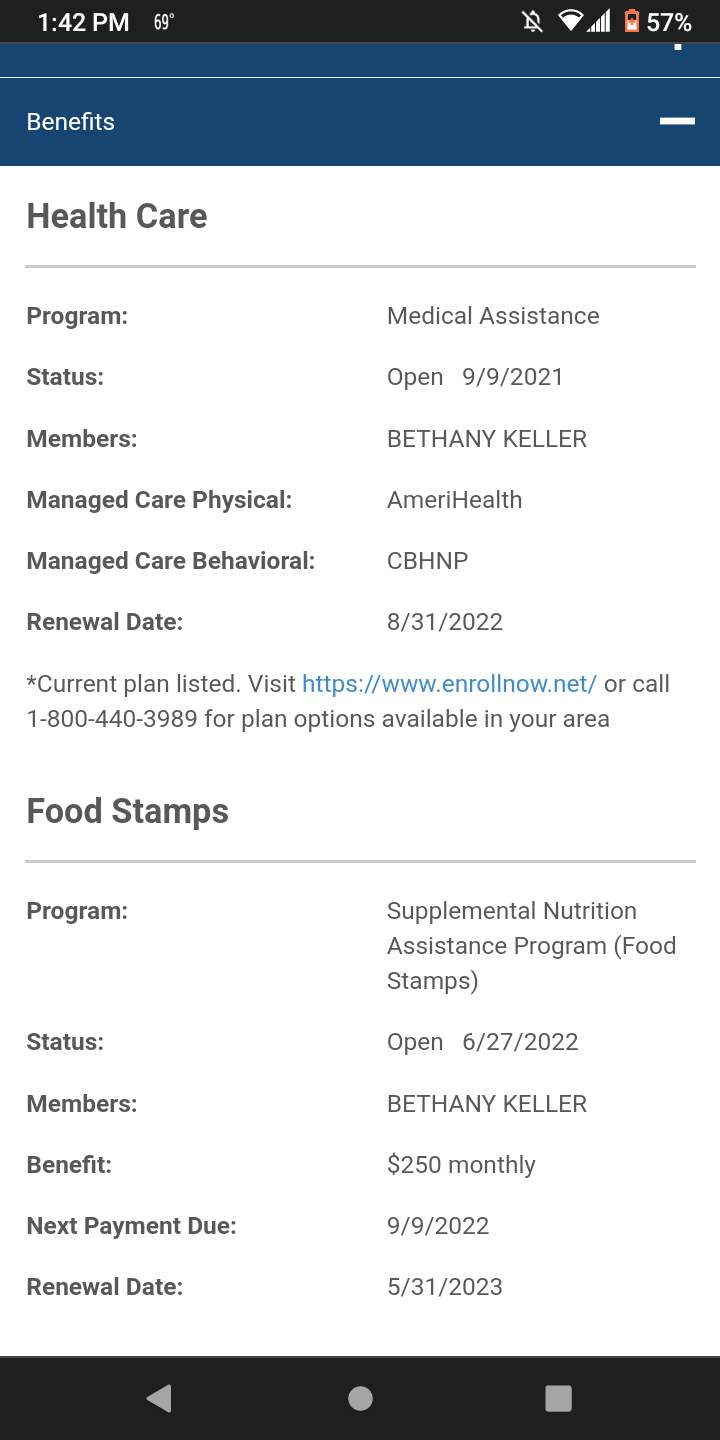
Task: Go to the home screen
Action: click(360, 1398)
